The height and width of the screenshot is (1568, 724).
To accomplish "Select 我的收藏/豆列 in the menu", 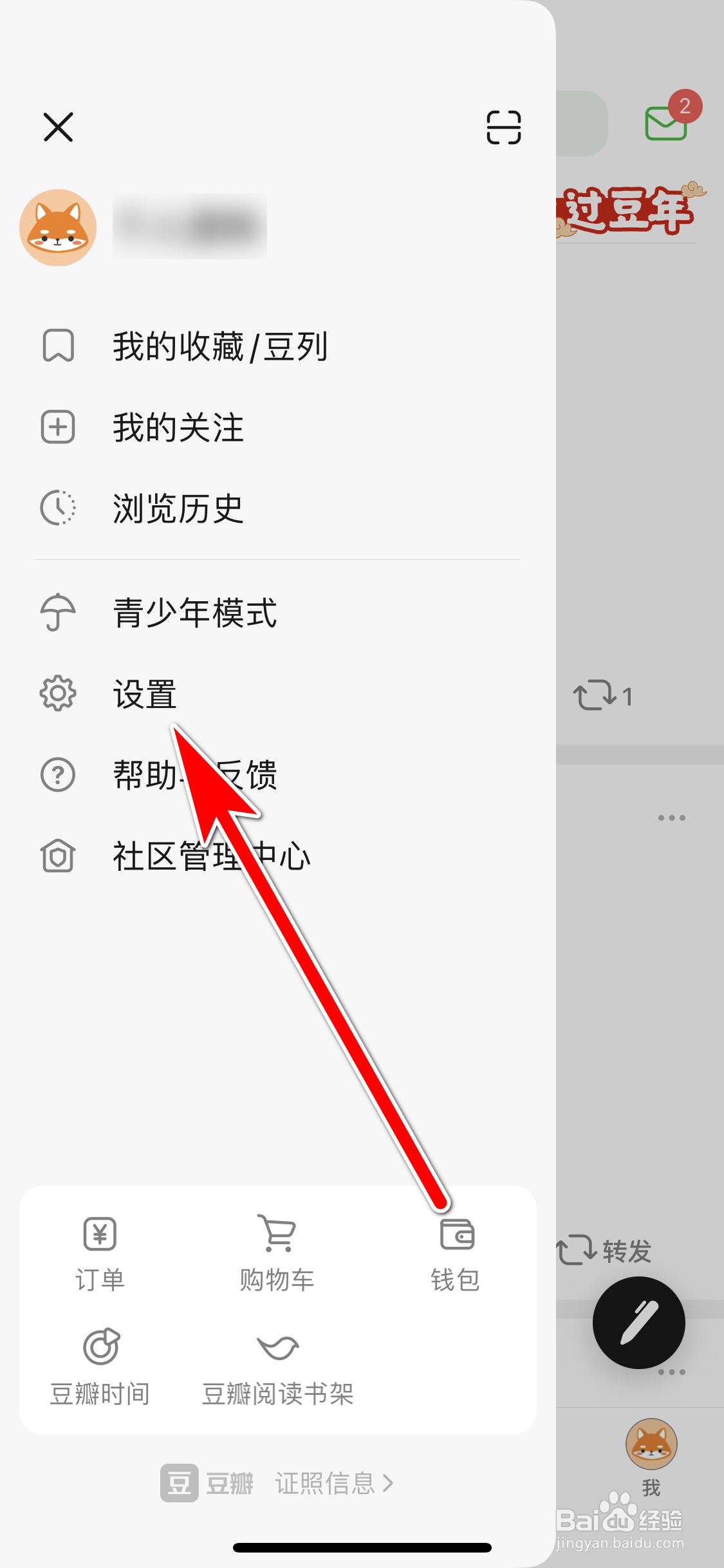I will coord(219,346).
